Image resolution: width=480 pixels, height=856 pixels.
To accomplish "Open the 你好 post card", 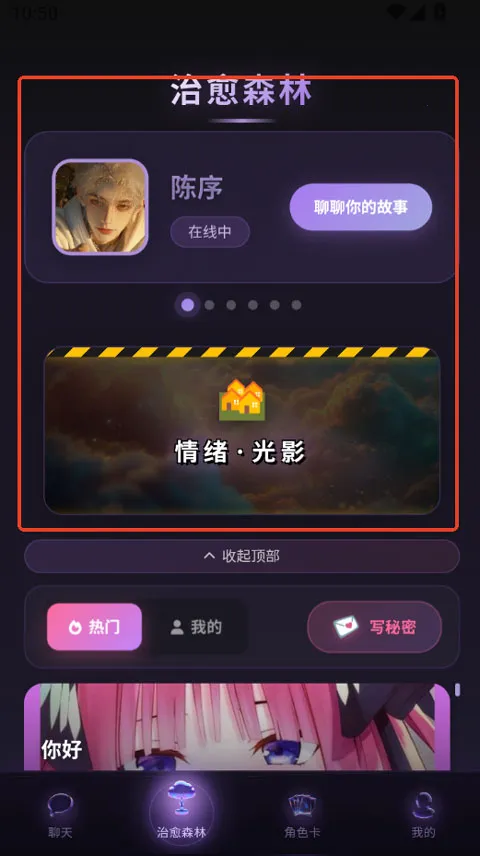I will click(237, 727).
